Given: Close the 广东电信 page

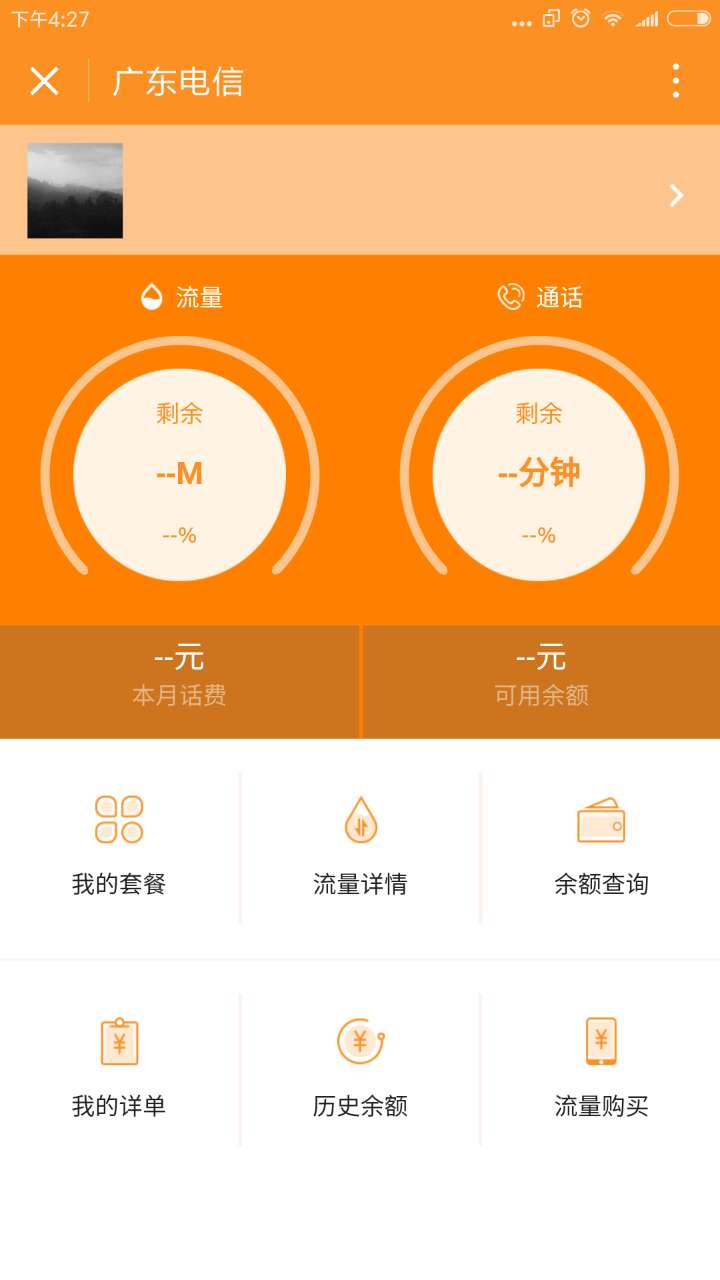Looking at the screenshot, I should point(44,81).
